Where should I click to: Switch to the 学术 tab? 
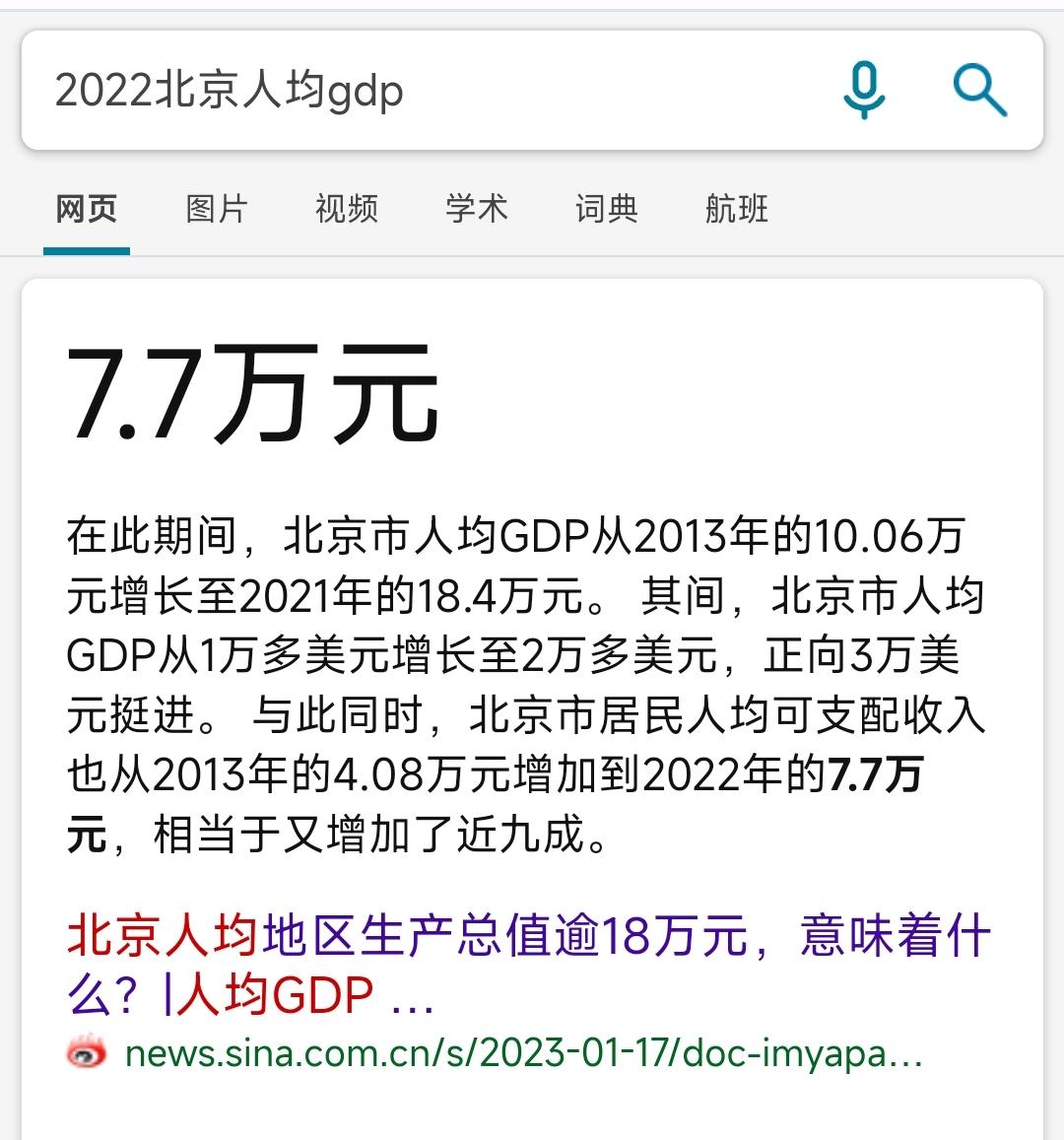tap(477, 209)
